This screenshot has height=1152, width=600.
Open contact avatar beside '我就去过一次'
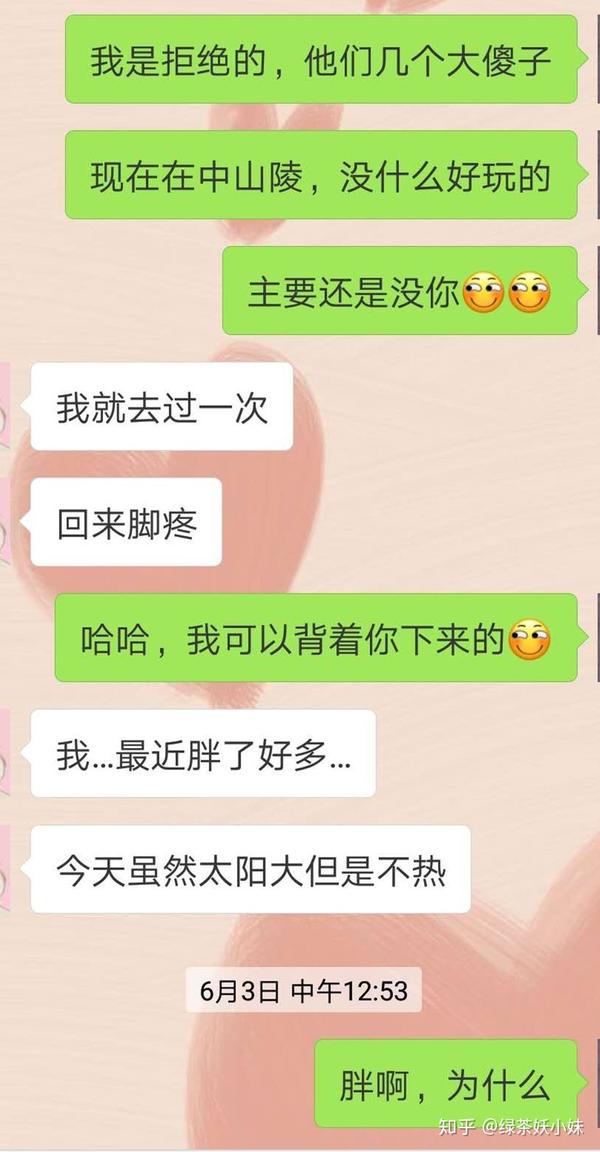(5, 406)
